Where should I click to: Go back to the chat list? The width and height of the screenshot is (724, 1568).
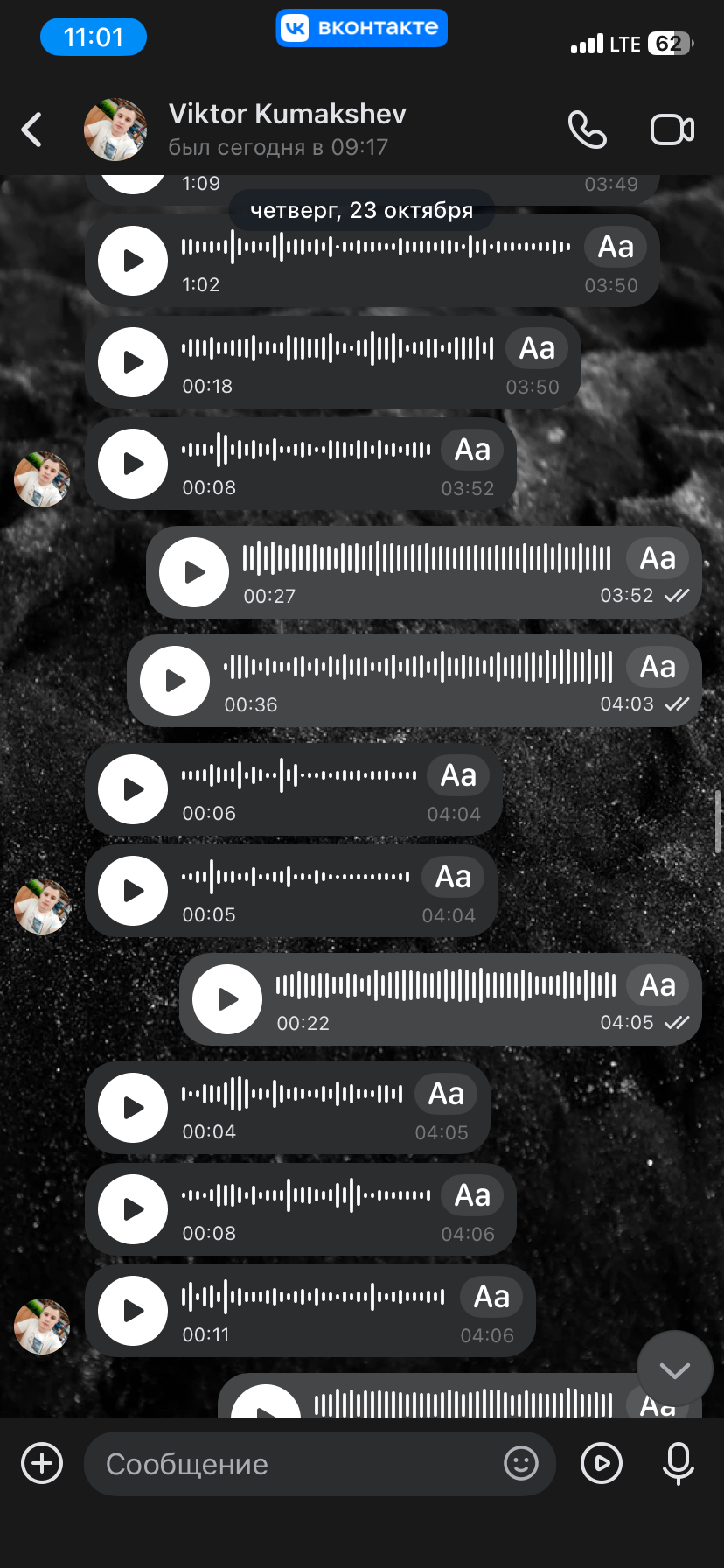pyautogui.click(x=32, y=129)
